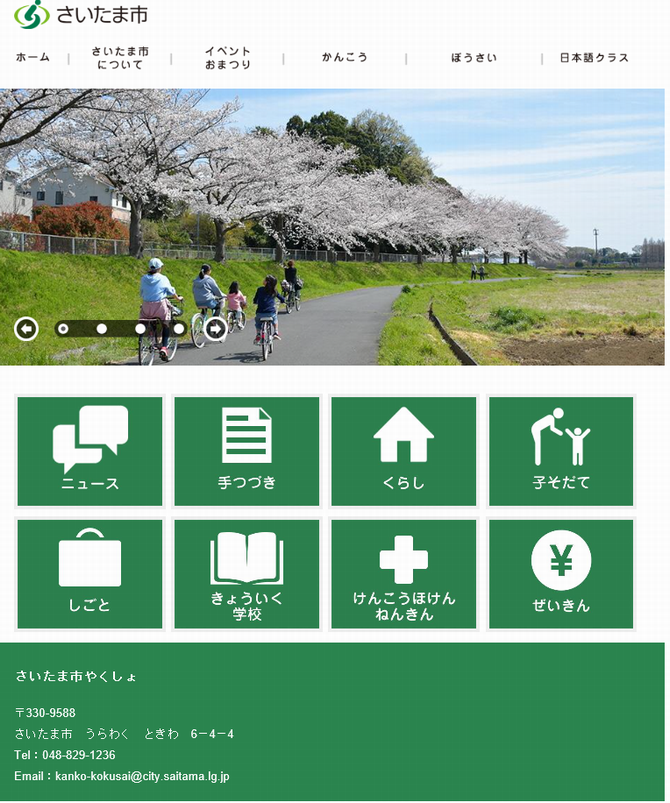
Task: Open the ホーム navigation item
Action: point(33,58)
